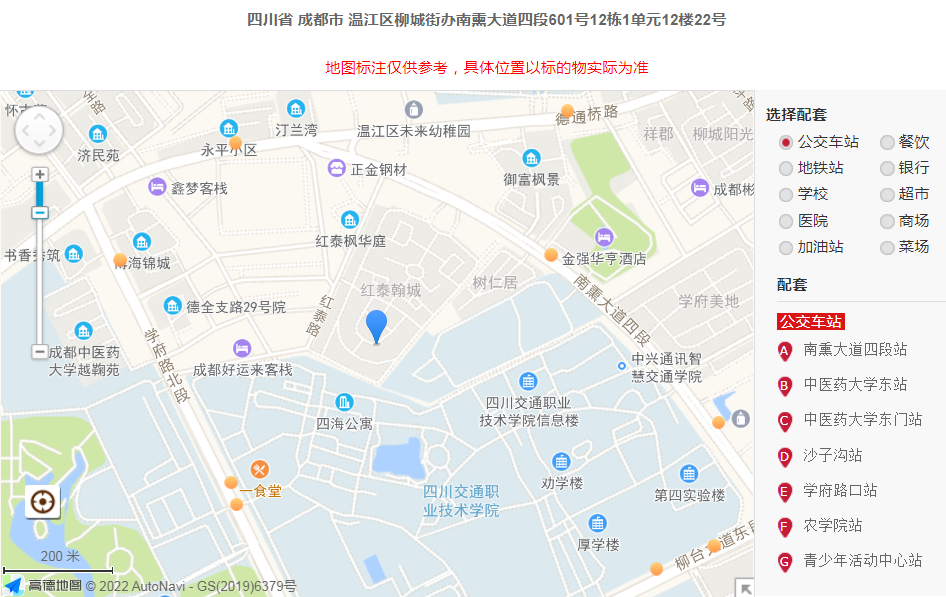946x597 pixels.
Task: Choose 商场 as nearby facility
Action: 887,221
